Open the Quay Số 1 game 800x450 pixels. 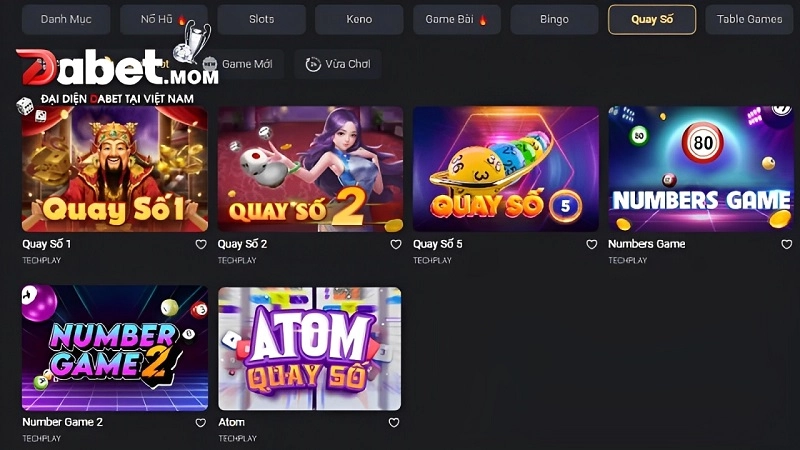pyautogui.click(x=115, y=169)
